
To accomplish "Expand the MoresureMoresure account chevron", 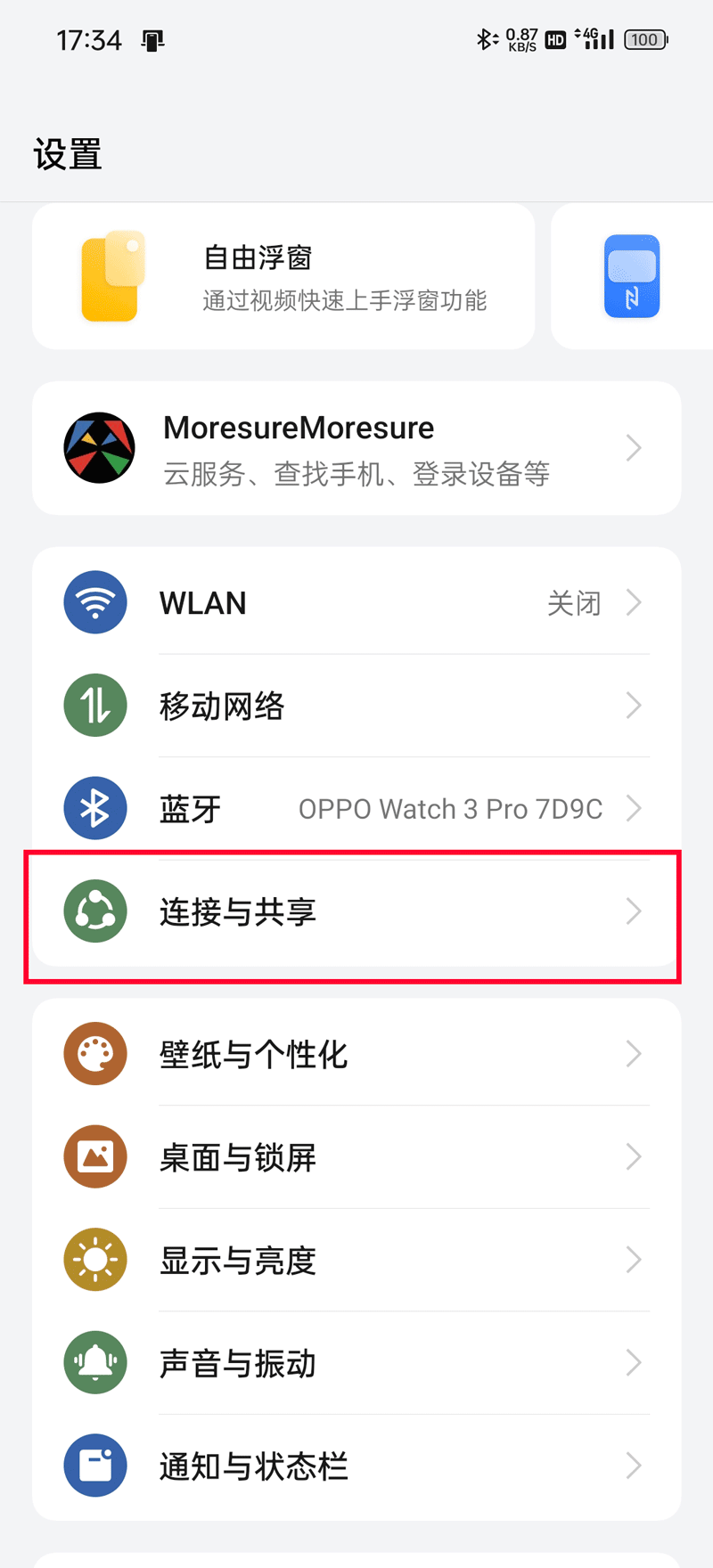I will [x=634, y=448].
